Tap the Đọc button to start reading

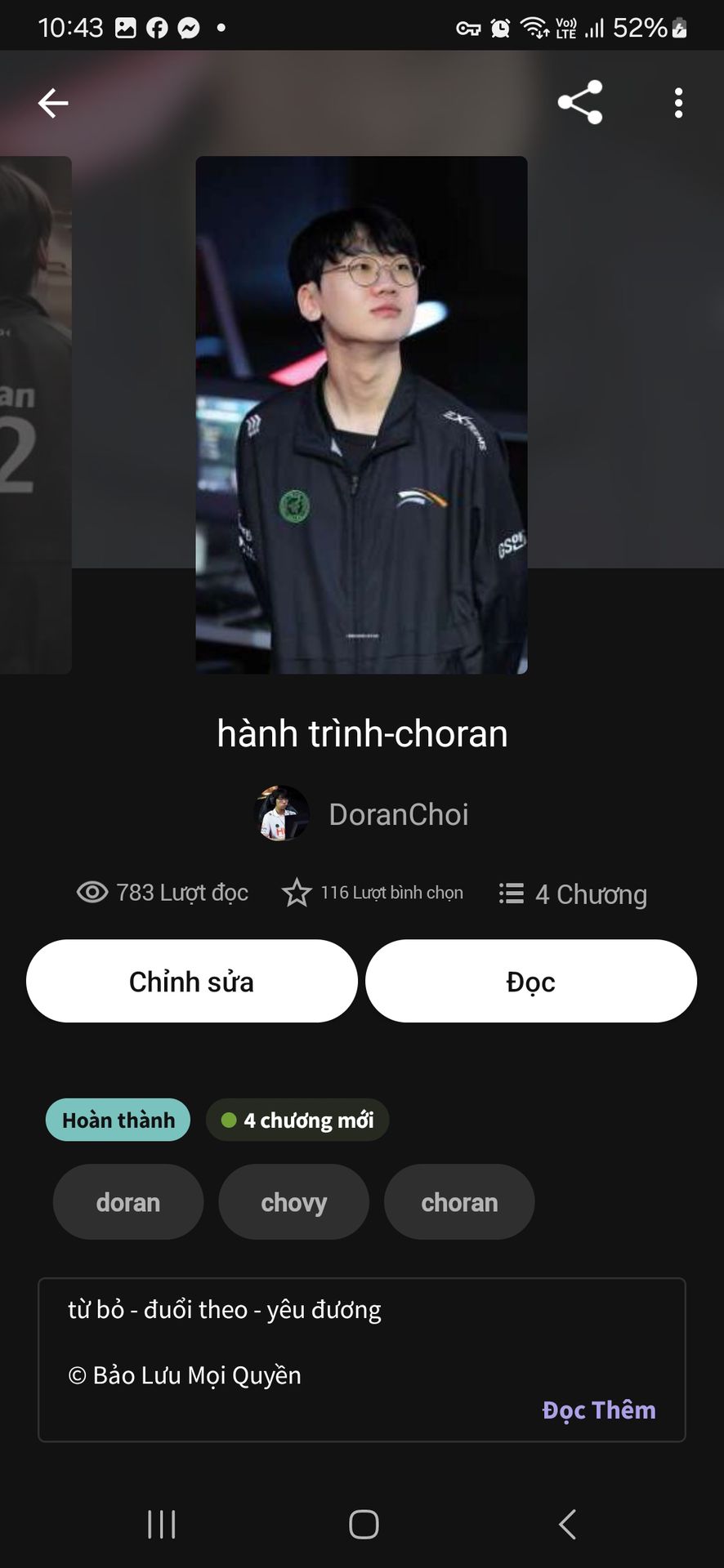pyautogui.click(x=530, y=981)
